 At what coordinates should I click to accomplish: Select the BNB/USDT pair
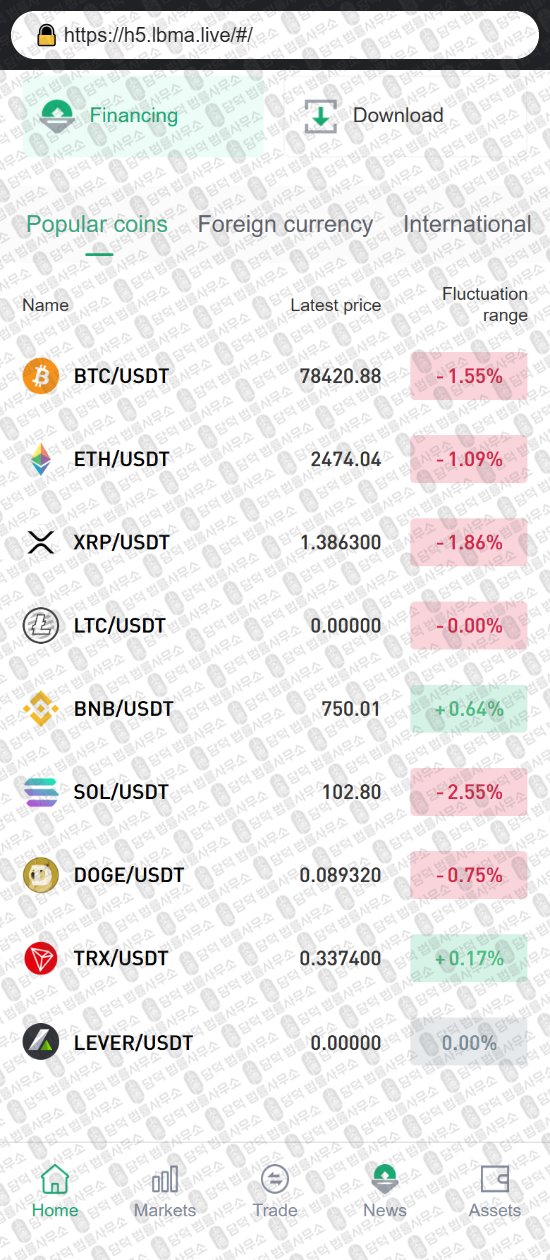click(x=275, y=709)
